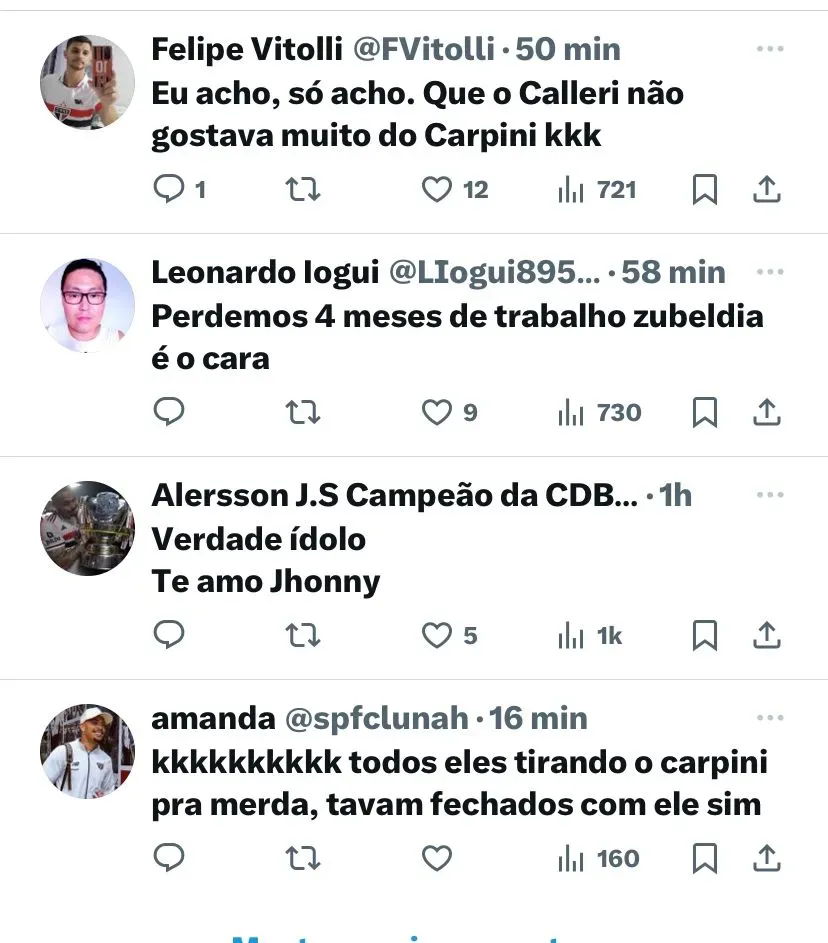828x943 pixels.
Task: Like Felipe Vitolli's tweet
Action: (436, 189)
